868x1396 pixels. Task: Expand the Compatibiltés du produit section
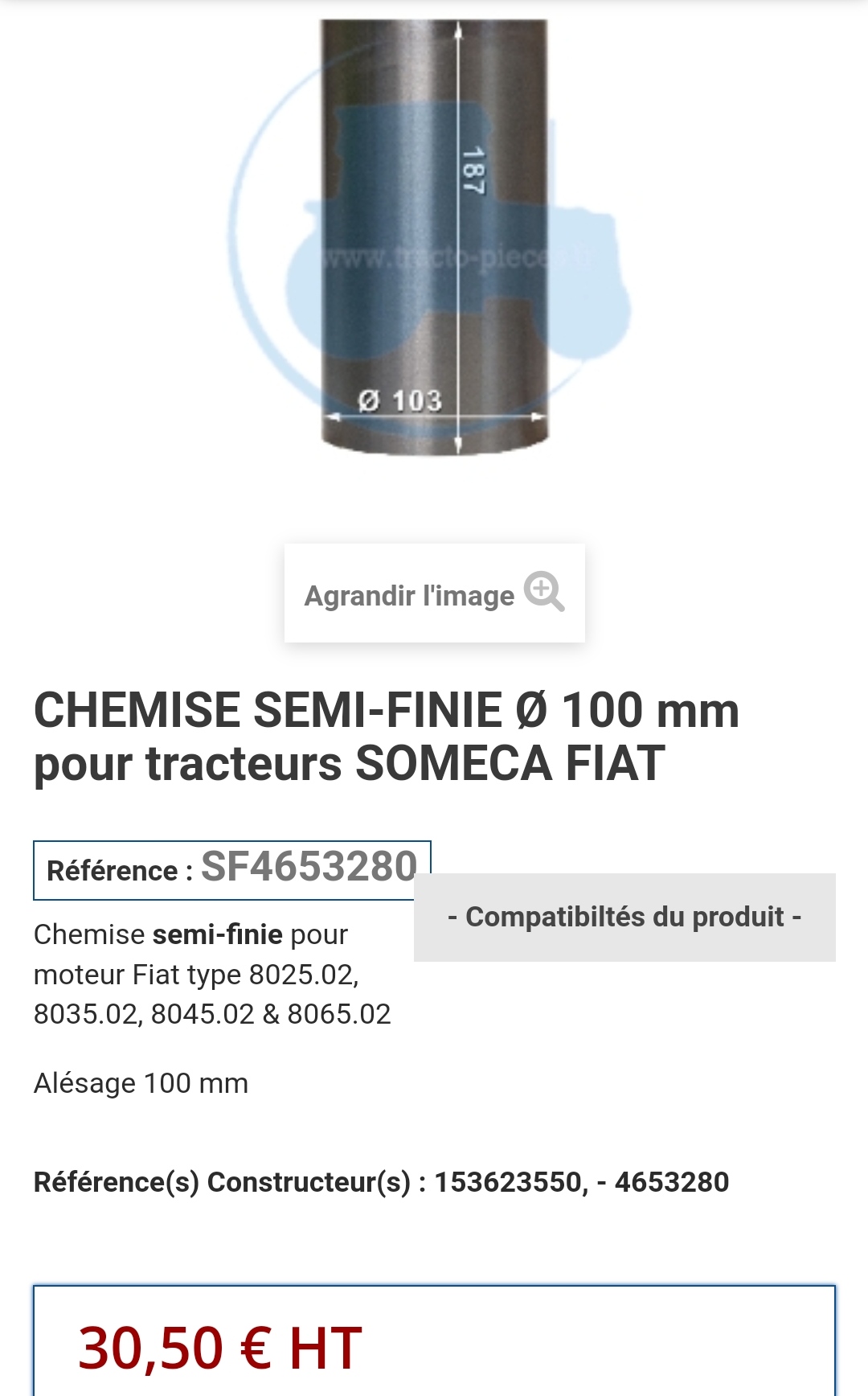point(624,917)
